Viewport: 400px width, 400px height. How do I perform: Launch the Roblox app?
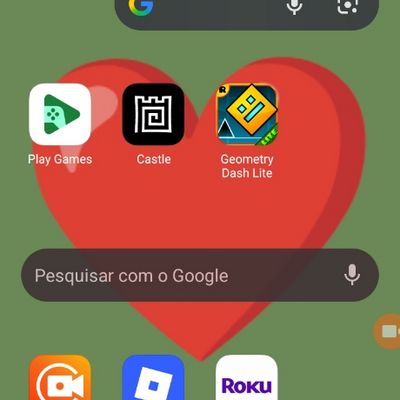[153, 377]
